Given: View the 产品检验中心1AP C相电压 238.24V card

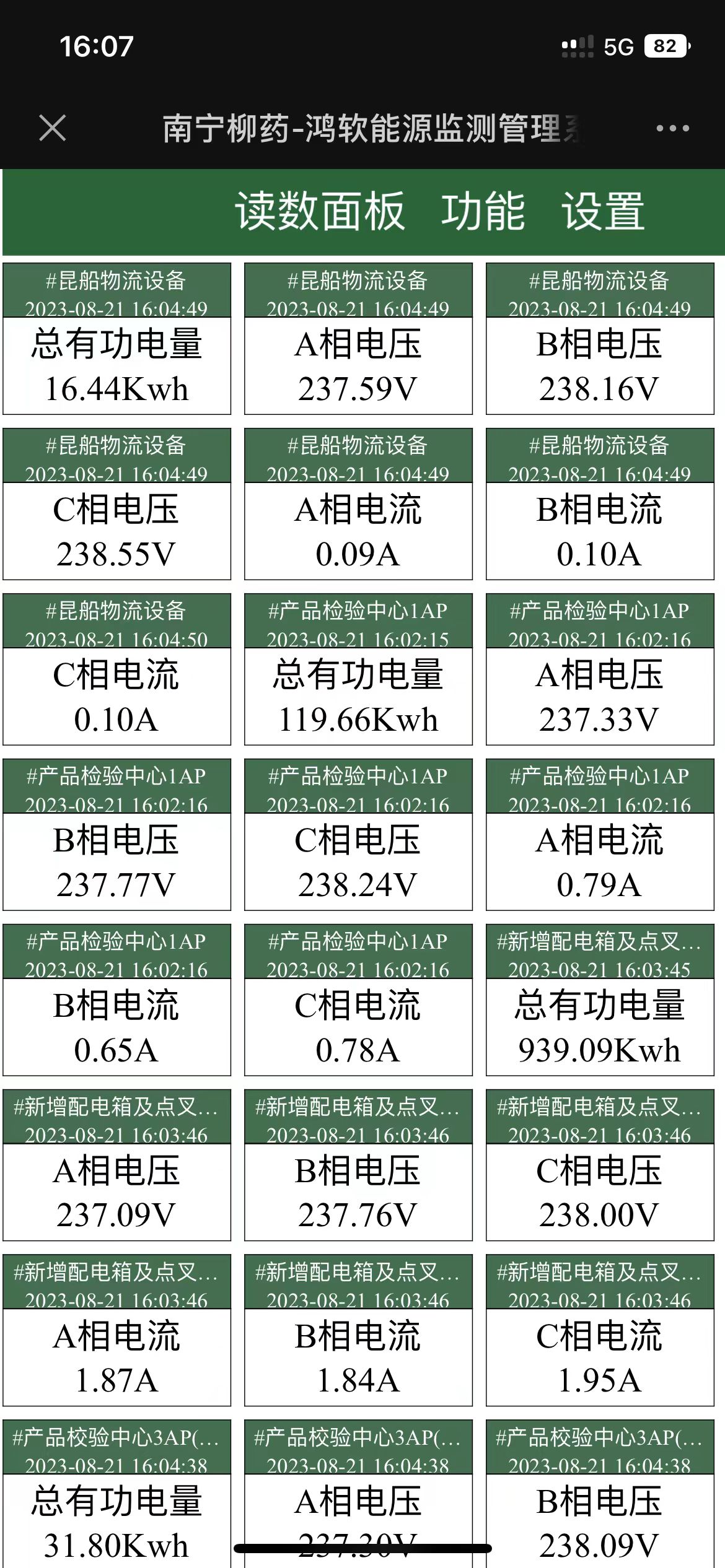Looking at the screenshot, I should (x=358, y=835).
